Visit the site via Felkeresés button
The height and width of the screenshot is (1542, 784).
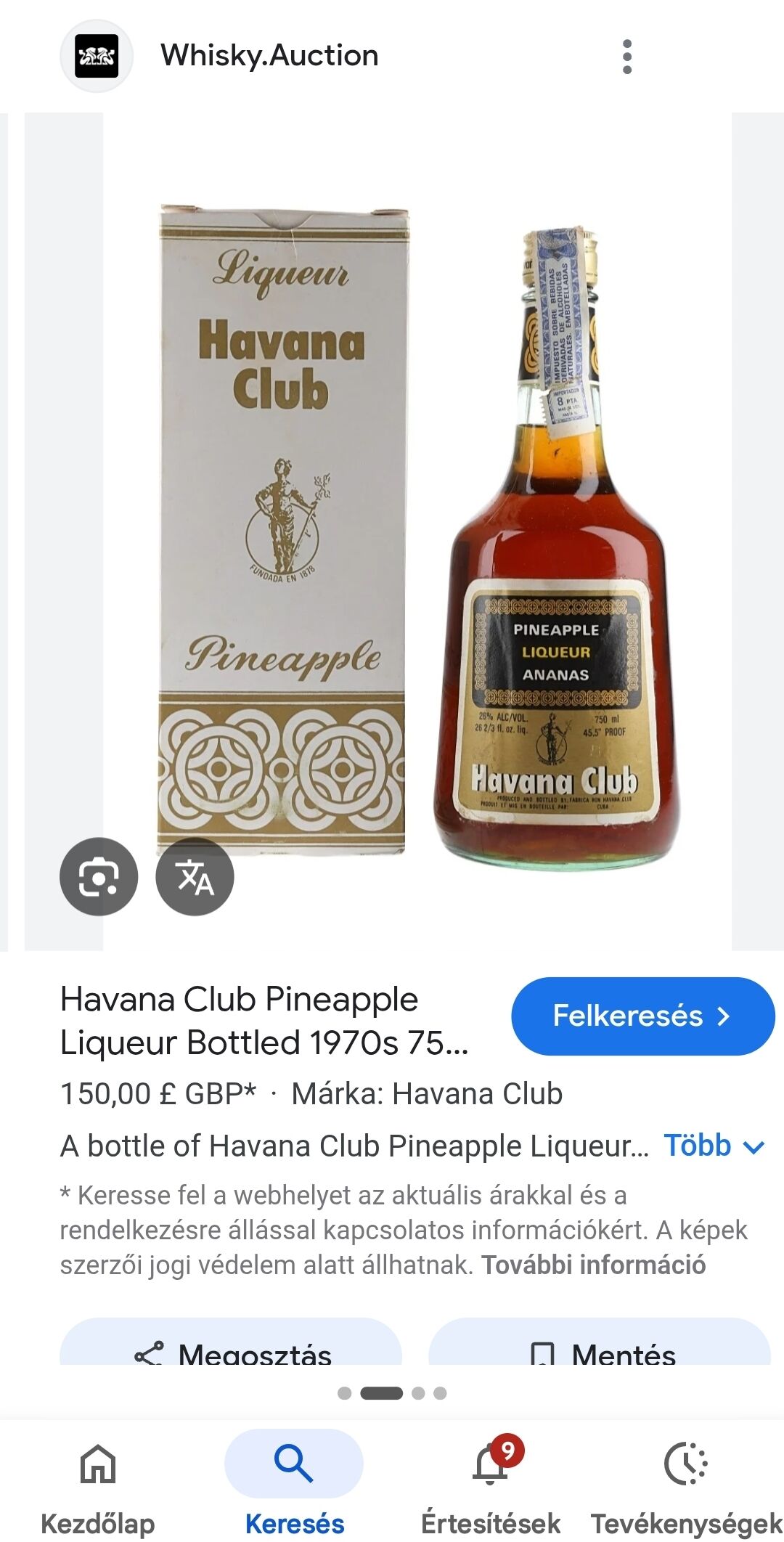point(642,1016)
